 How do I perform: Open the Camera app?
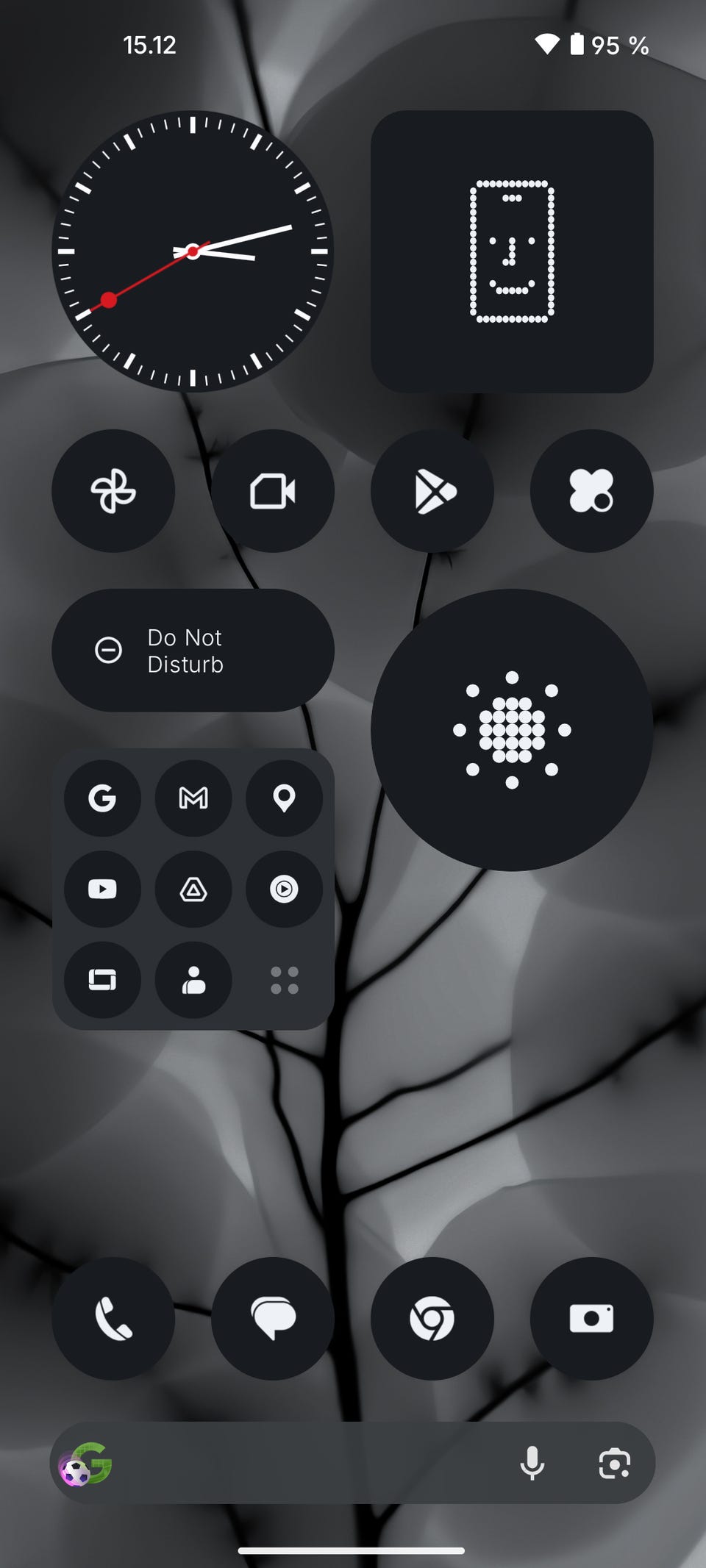pyautogui.click(x=592, y=1319)
